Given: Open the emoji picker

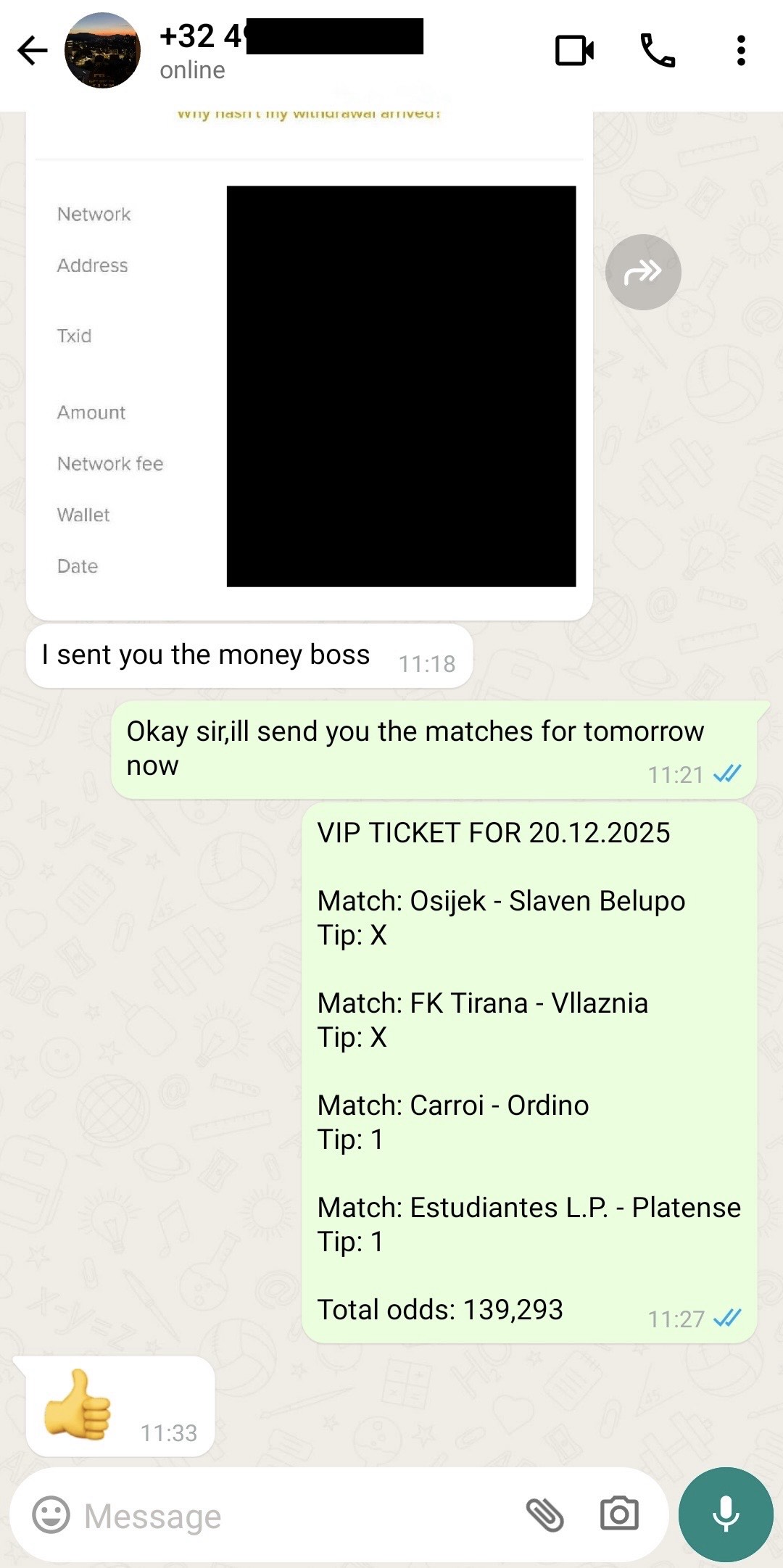Looking at the screenshot, I should 51,1514.
